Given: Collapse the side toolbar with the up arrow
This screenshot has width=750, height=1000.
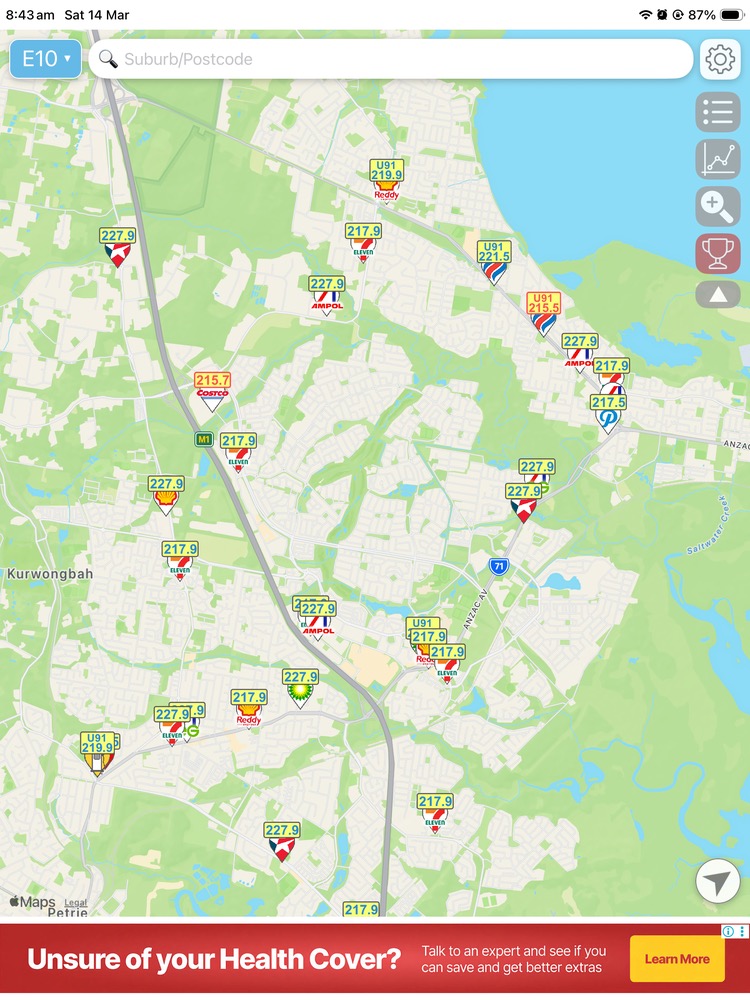Looking at the screenshot, I should tap(718, 294).
